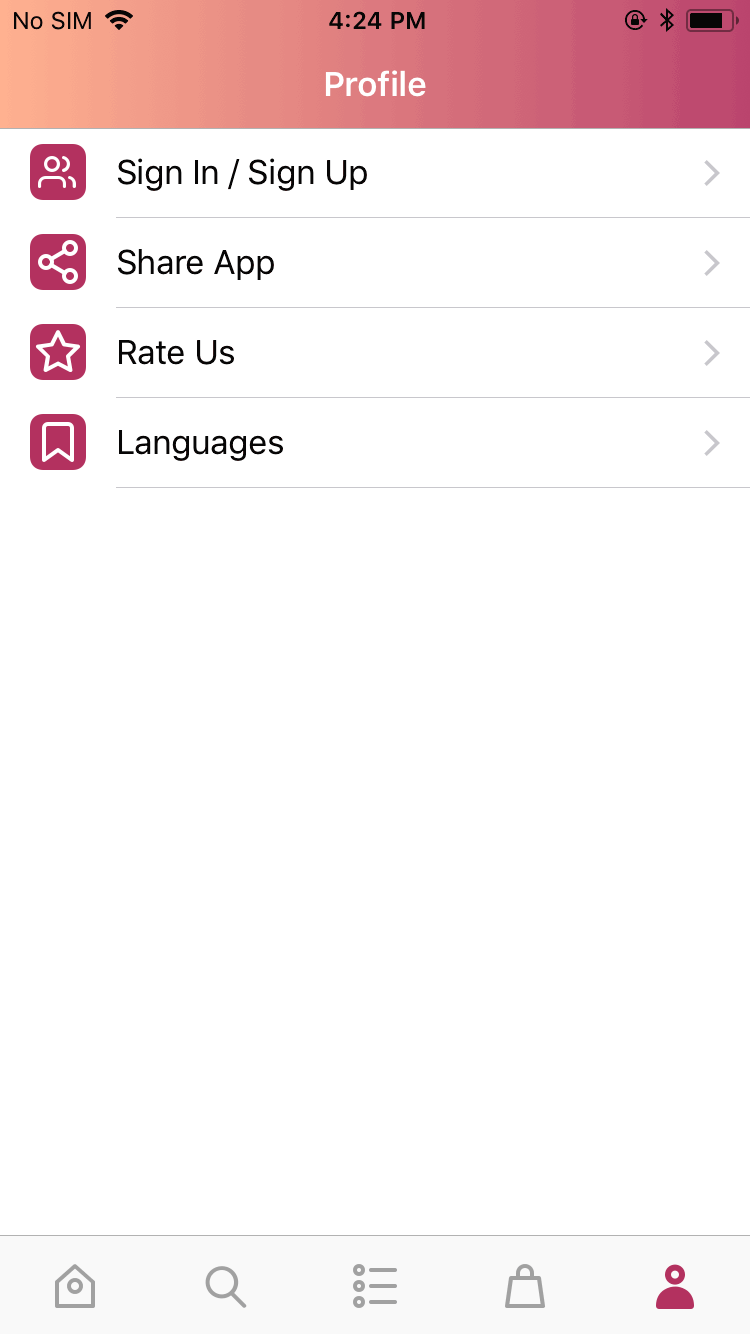Screen dimensions: 750x1334
Task: Open the list tab
Action: [375, 1286]
